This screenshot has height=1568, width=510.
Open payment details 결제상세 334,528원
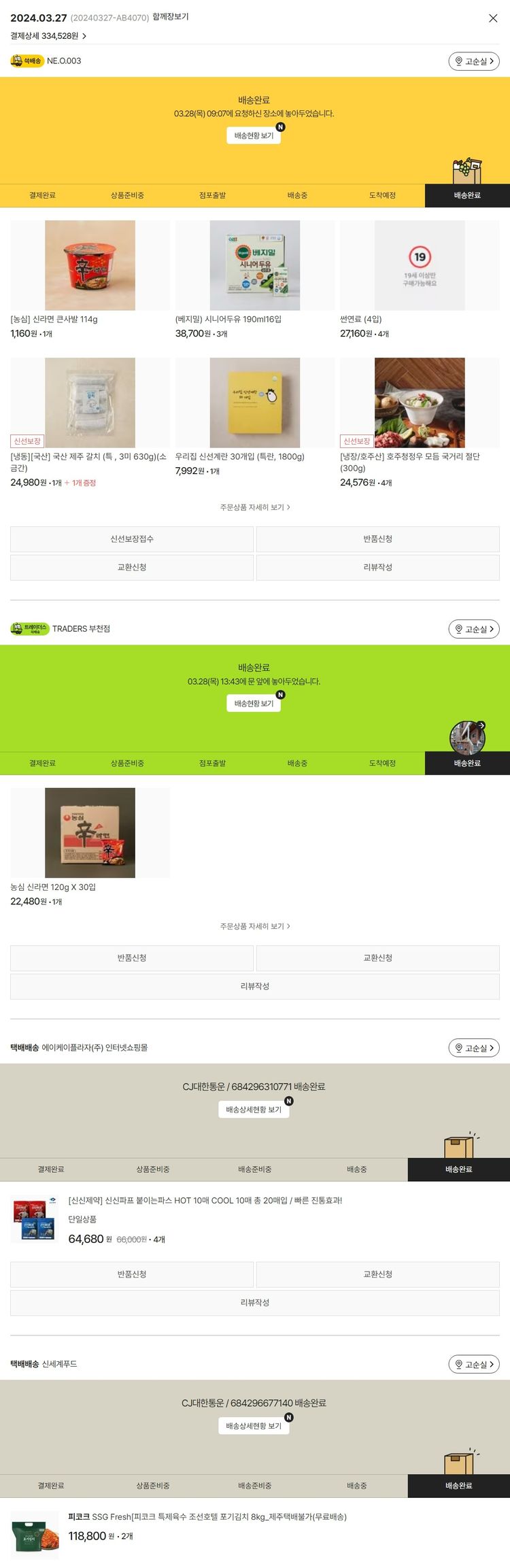[48, 36]
